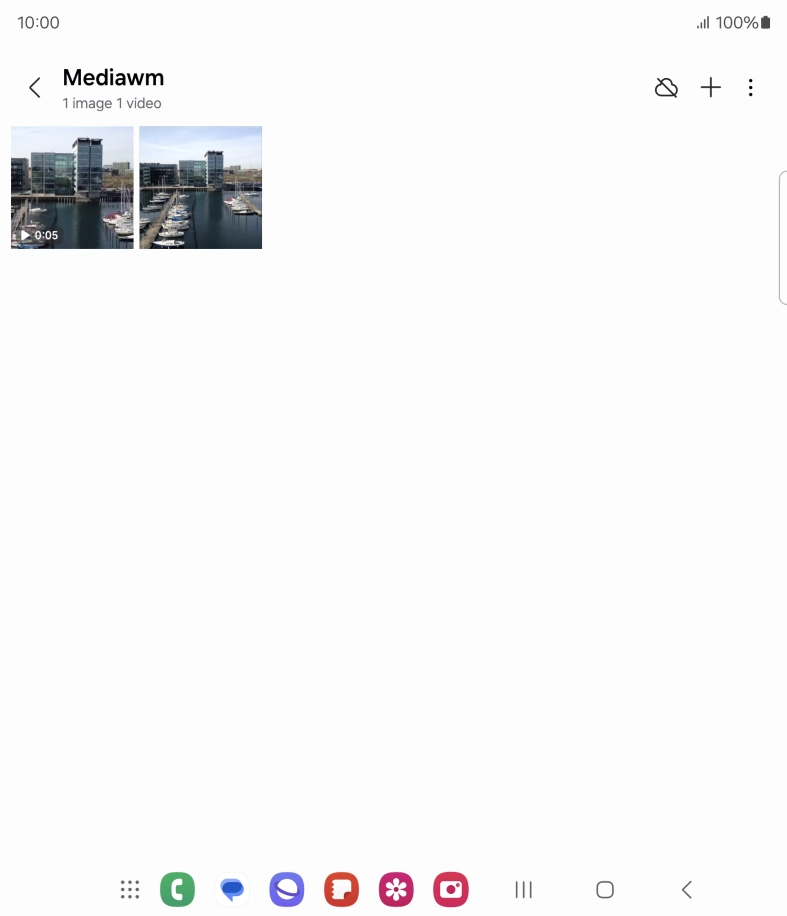Open more options via three-dot icon
Viewport: 787px width, 916px height.
(x=751, y=87)
